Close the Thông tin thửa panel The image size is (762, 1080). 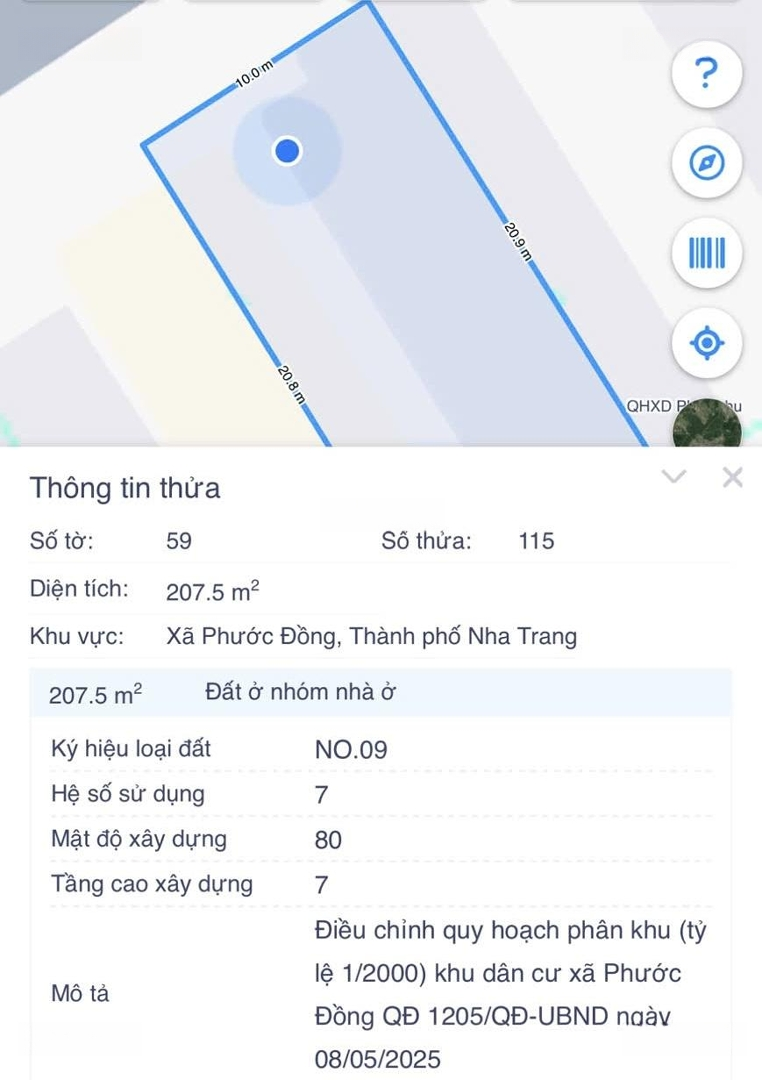point(733,477)
